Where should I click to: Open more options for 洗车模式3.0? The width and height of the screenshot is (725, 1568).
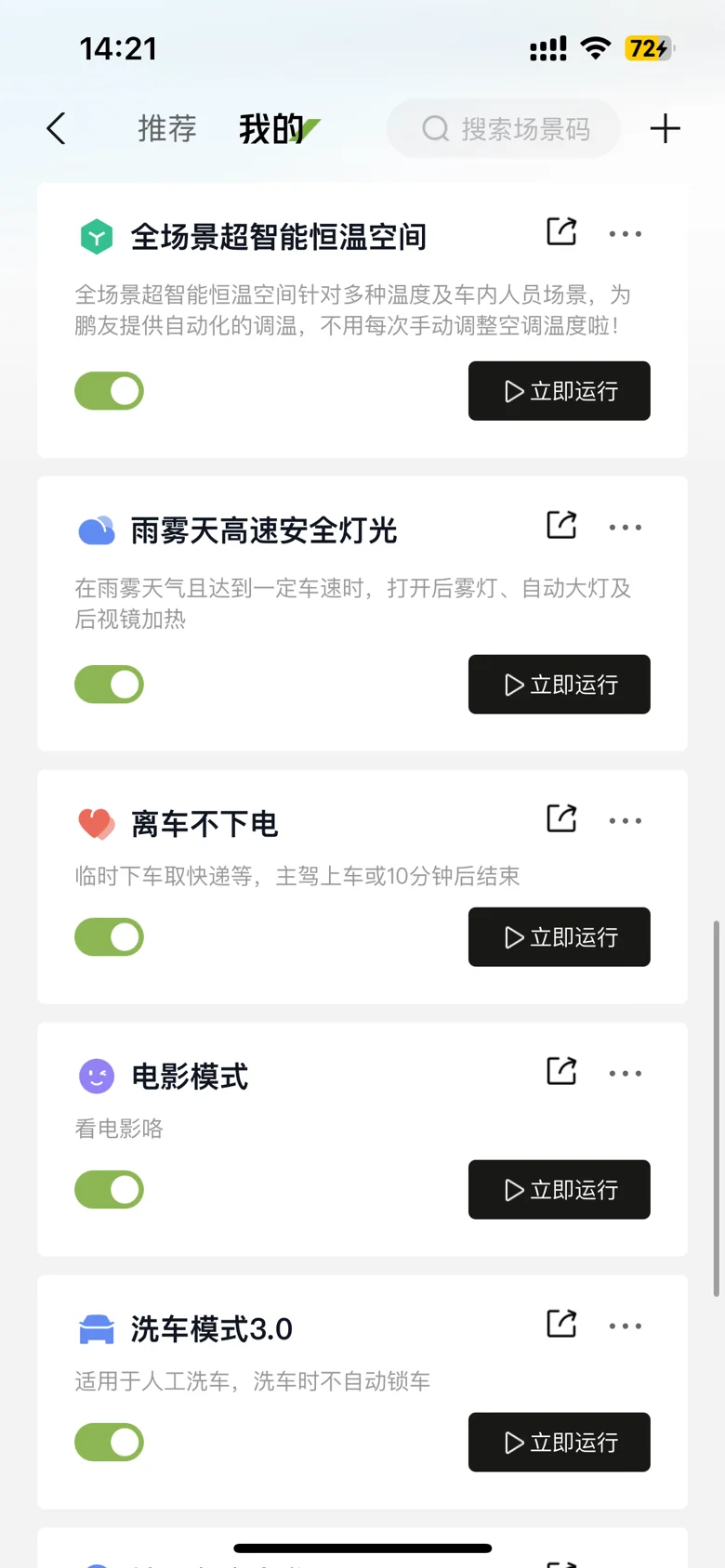click(625, 1326)
